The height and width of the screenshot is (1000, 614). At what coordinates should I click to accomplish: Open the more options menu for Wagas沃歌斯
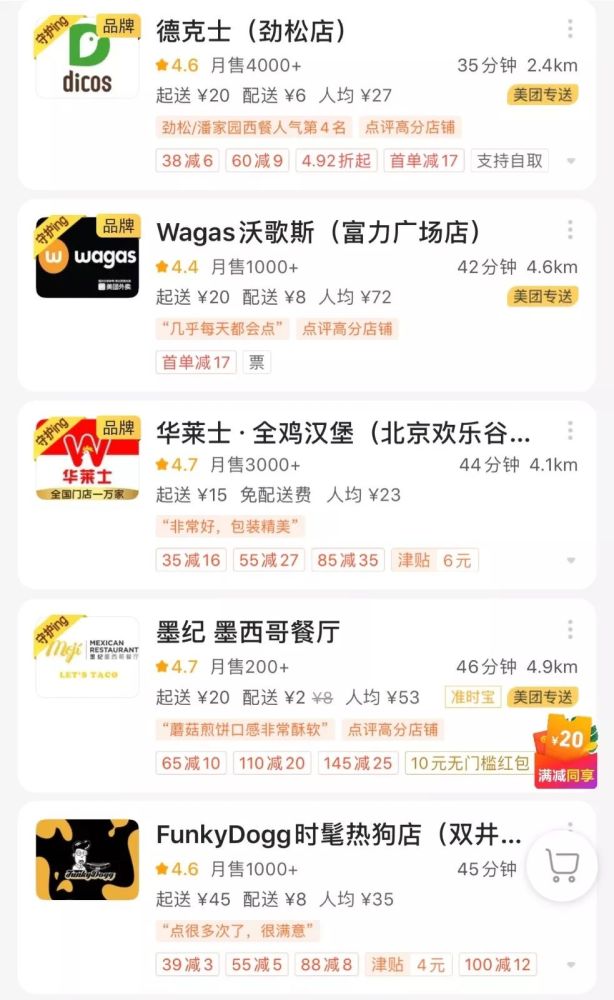pyautogui.click(x=570, y=231)
